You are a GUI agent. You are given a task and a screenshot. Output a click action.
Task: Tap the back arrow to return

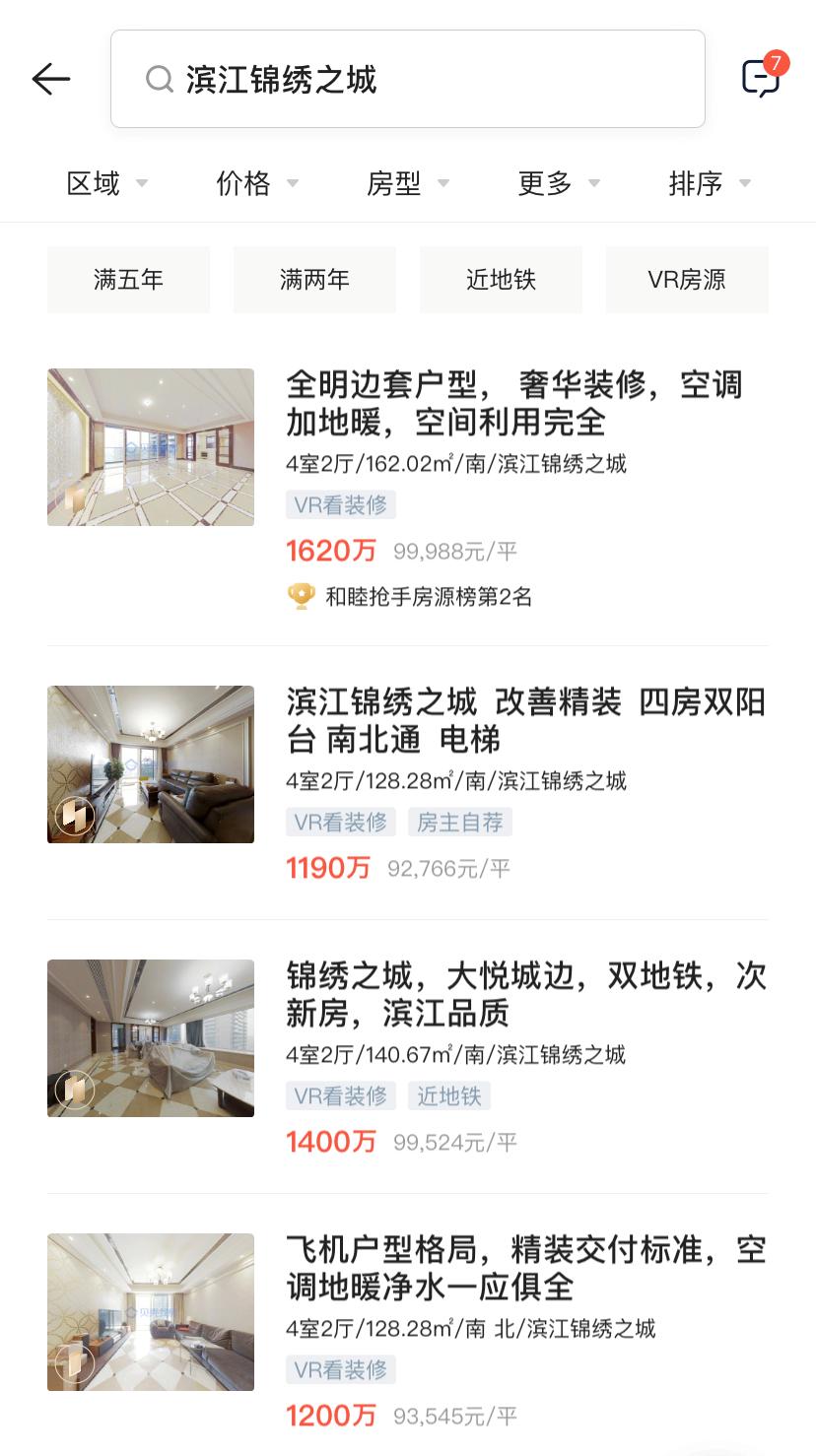[x=51, y=79]
